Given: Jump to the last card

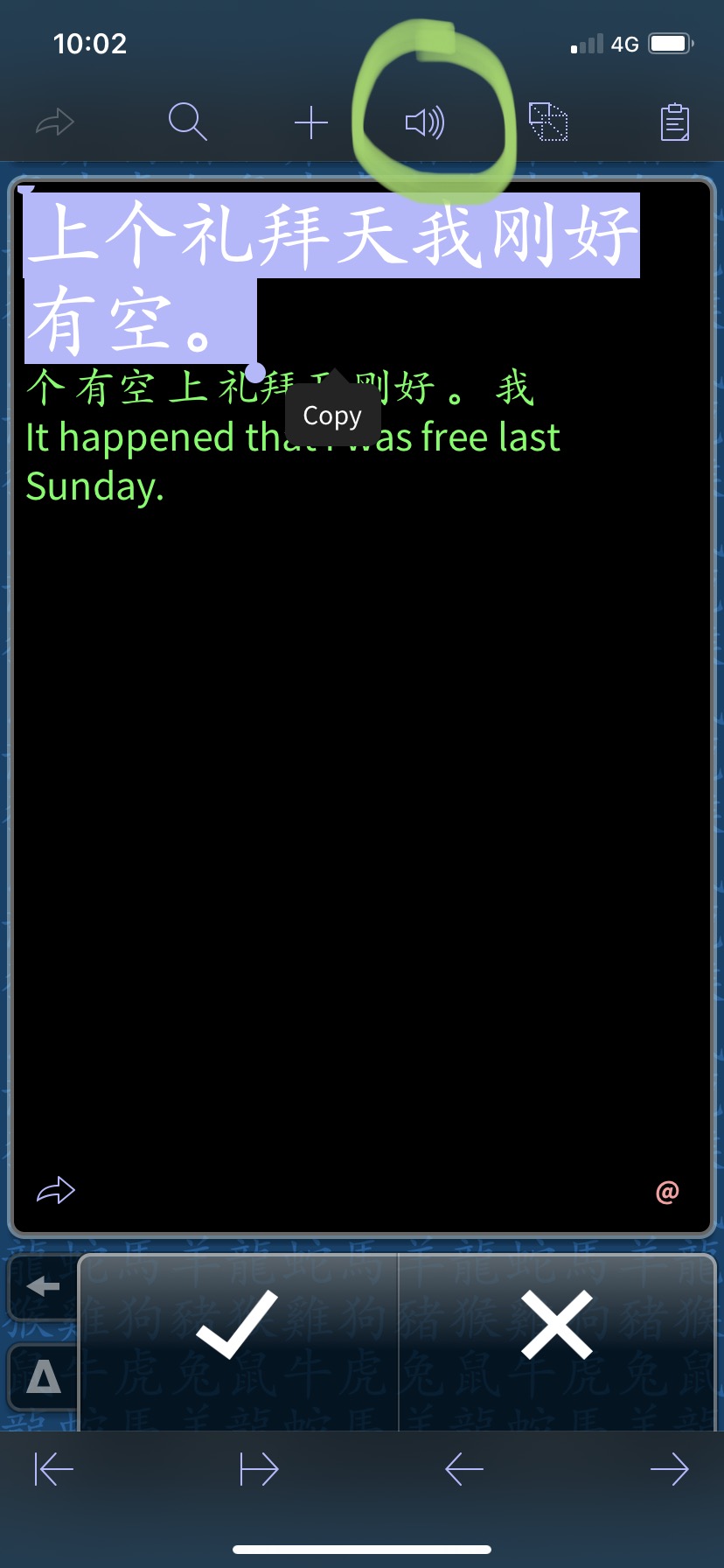Looking at the screenshot, I should [259, 1469].
